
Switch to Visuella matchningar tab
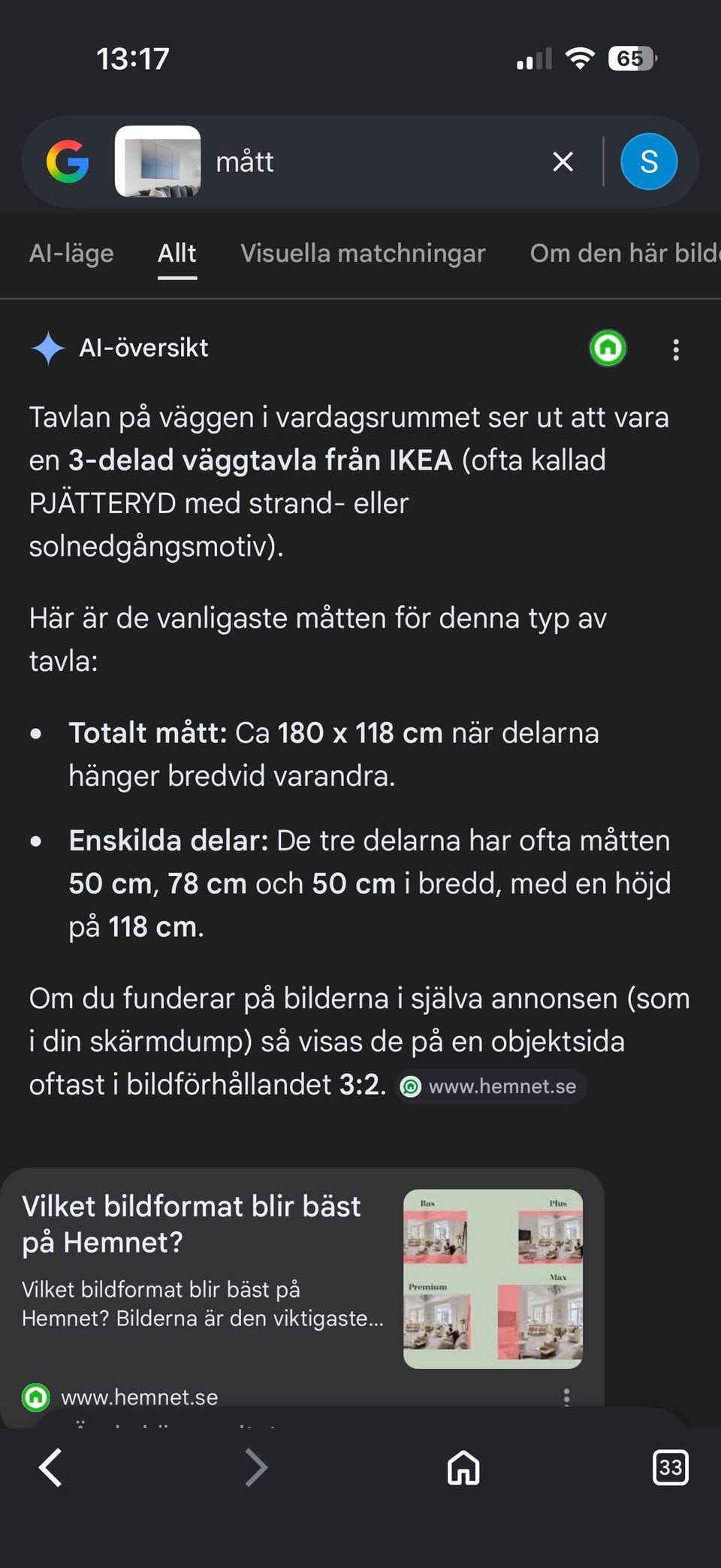click(363, 254)
